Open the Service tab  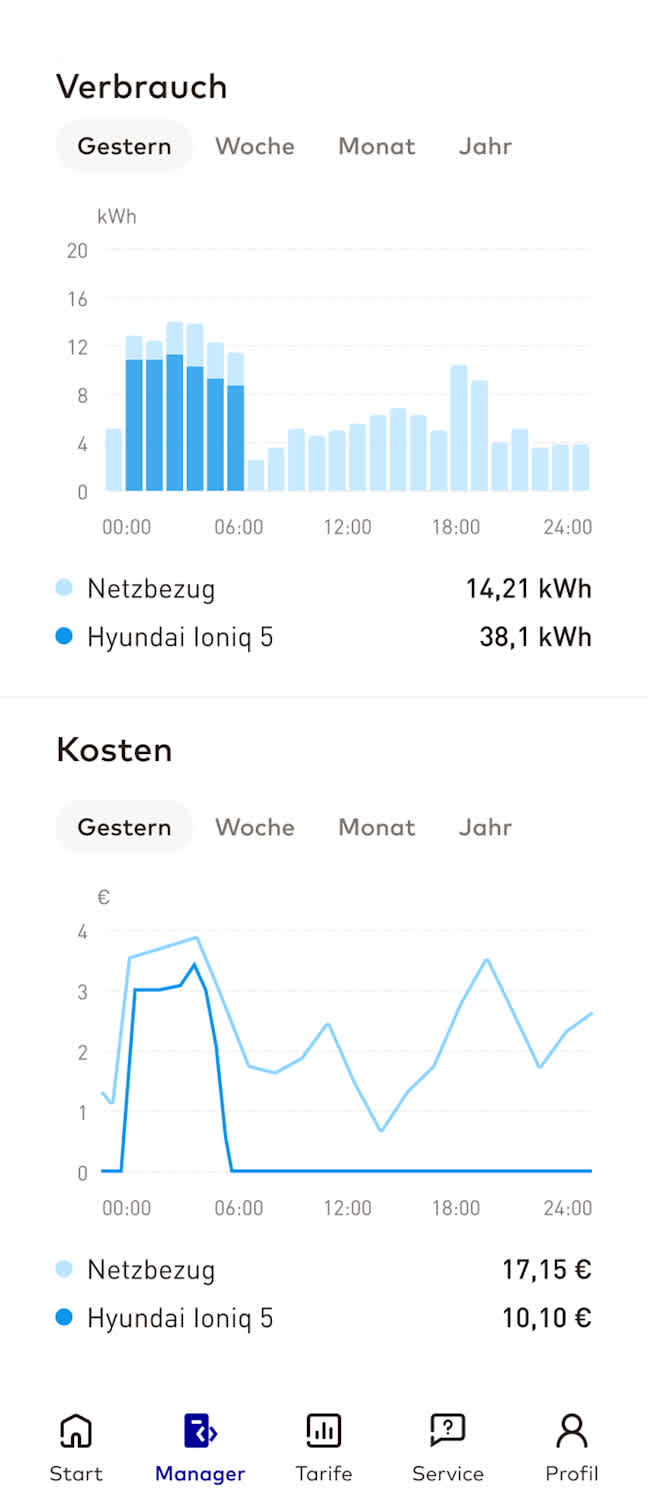(447, 1447)
